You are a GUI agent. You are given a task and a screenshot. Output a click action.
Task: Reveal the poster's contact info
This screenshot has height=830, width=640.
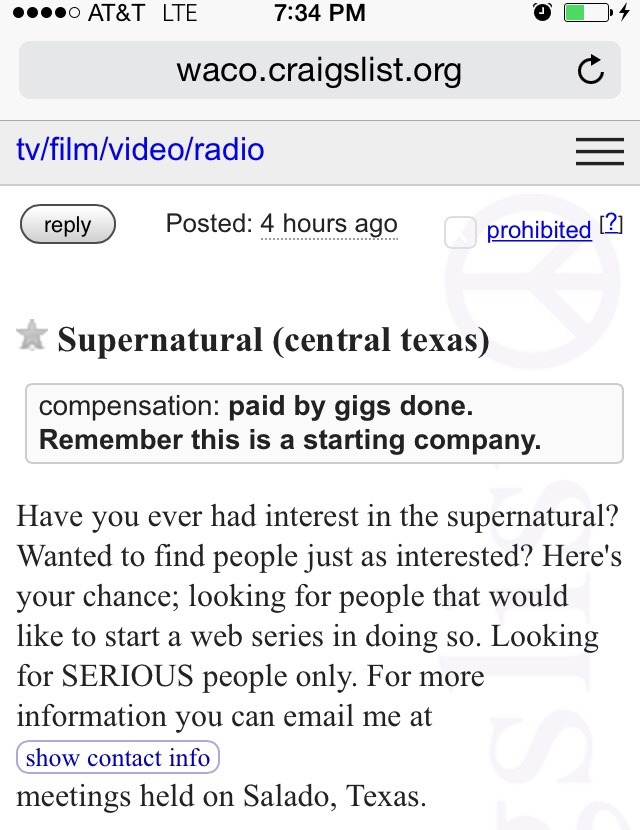click(x=118, y=758)
